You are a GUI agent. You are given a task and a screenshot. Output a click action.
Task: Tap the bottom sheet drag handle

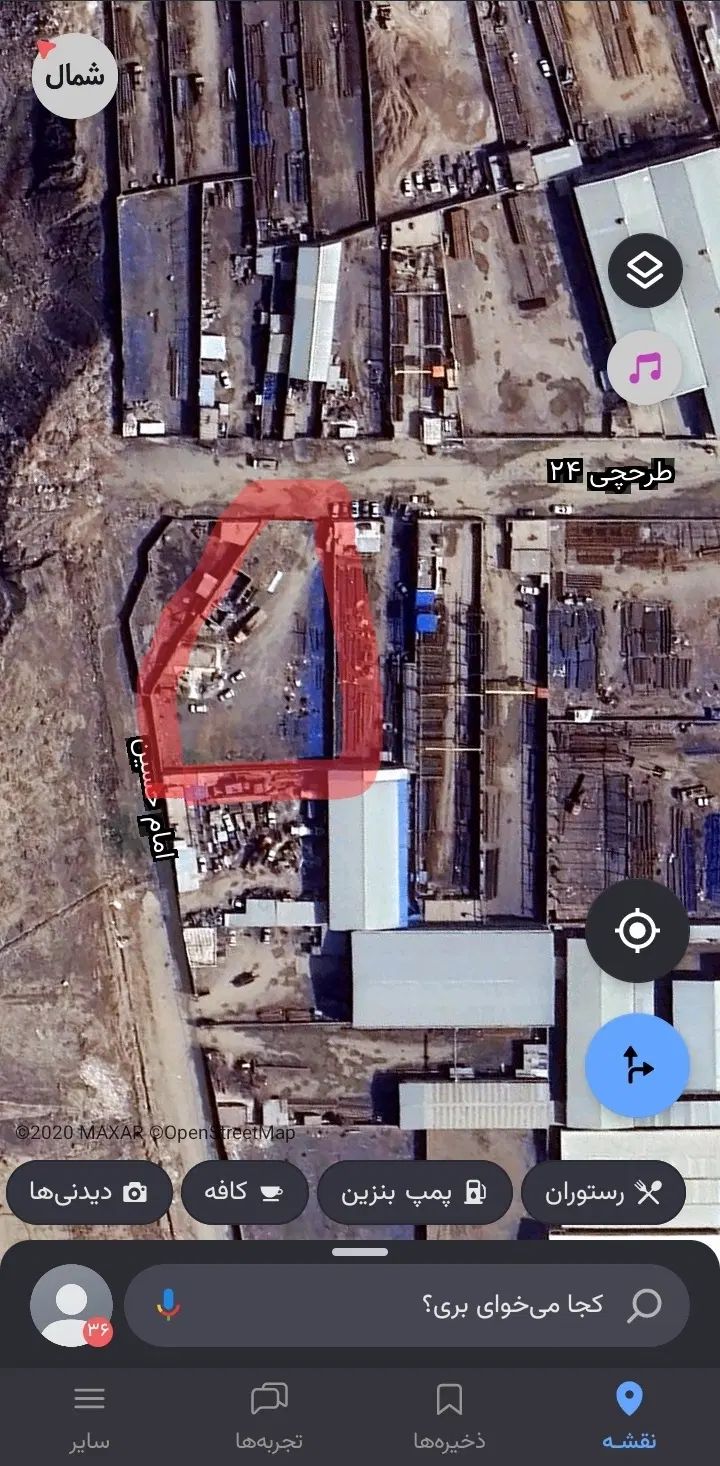360,1252
